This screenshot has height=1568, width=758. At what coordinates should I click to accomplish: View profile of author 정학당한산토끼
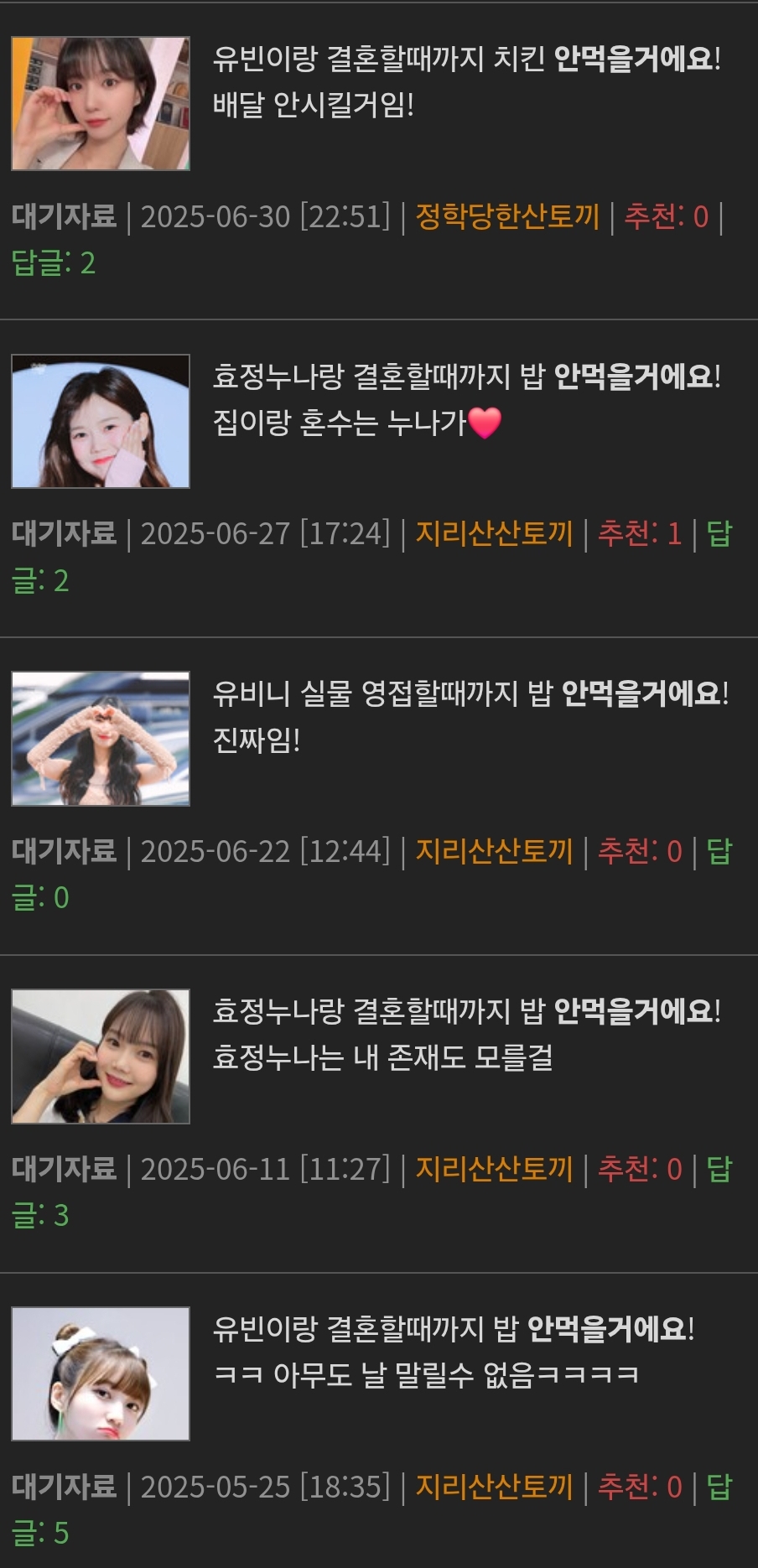507,216
